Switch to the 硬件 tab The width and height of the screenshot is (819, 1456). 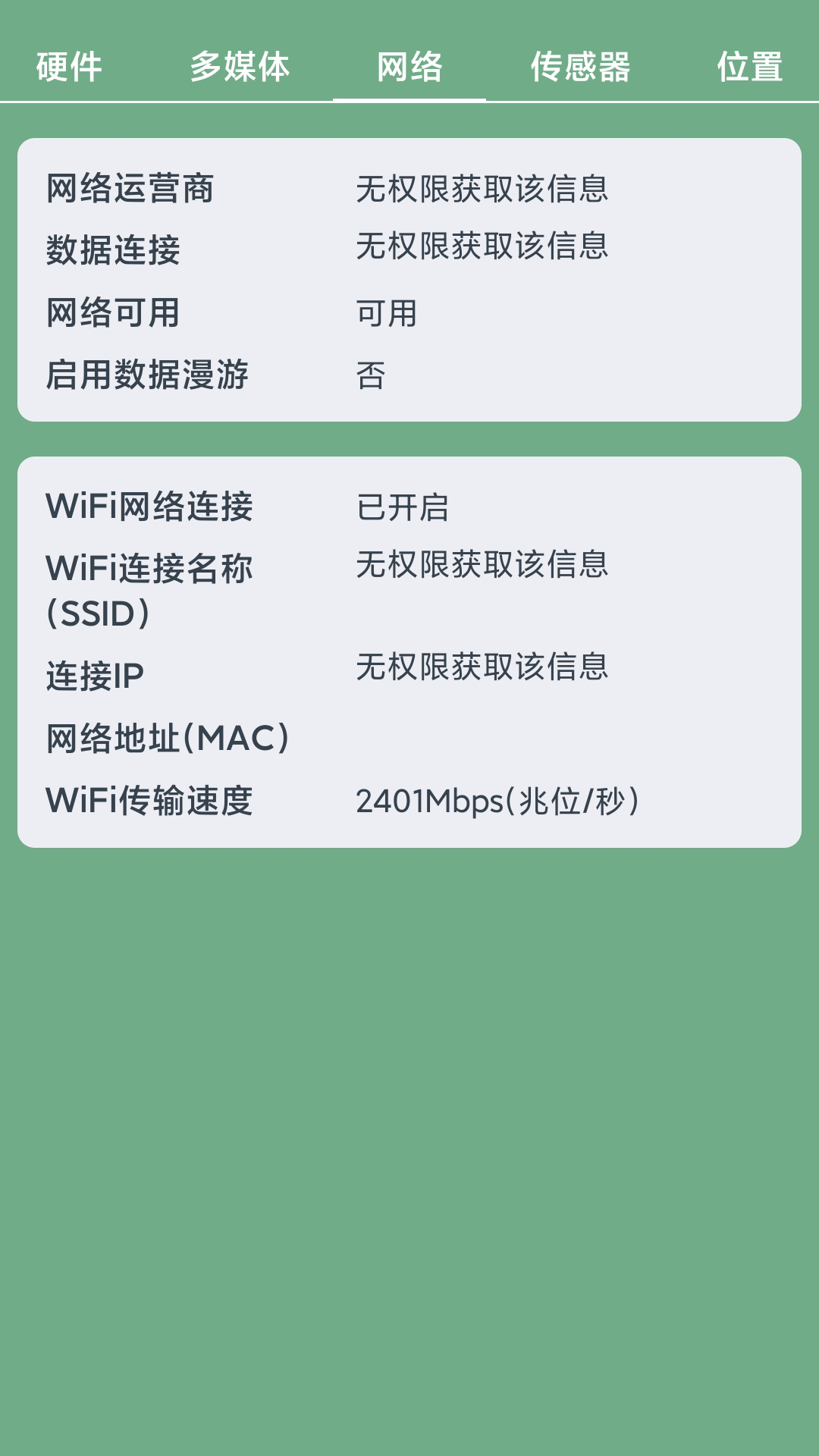click(x=68, y=68)
